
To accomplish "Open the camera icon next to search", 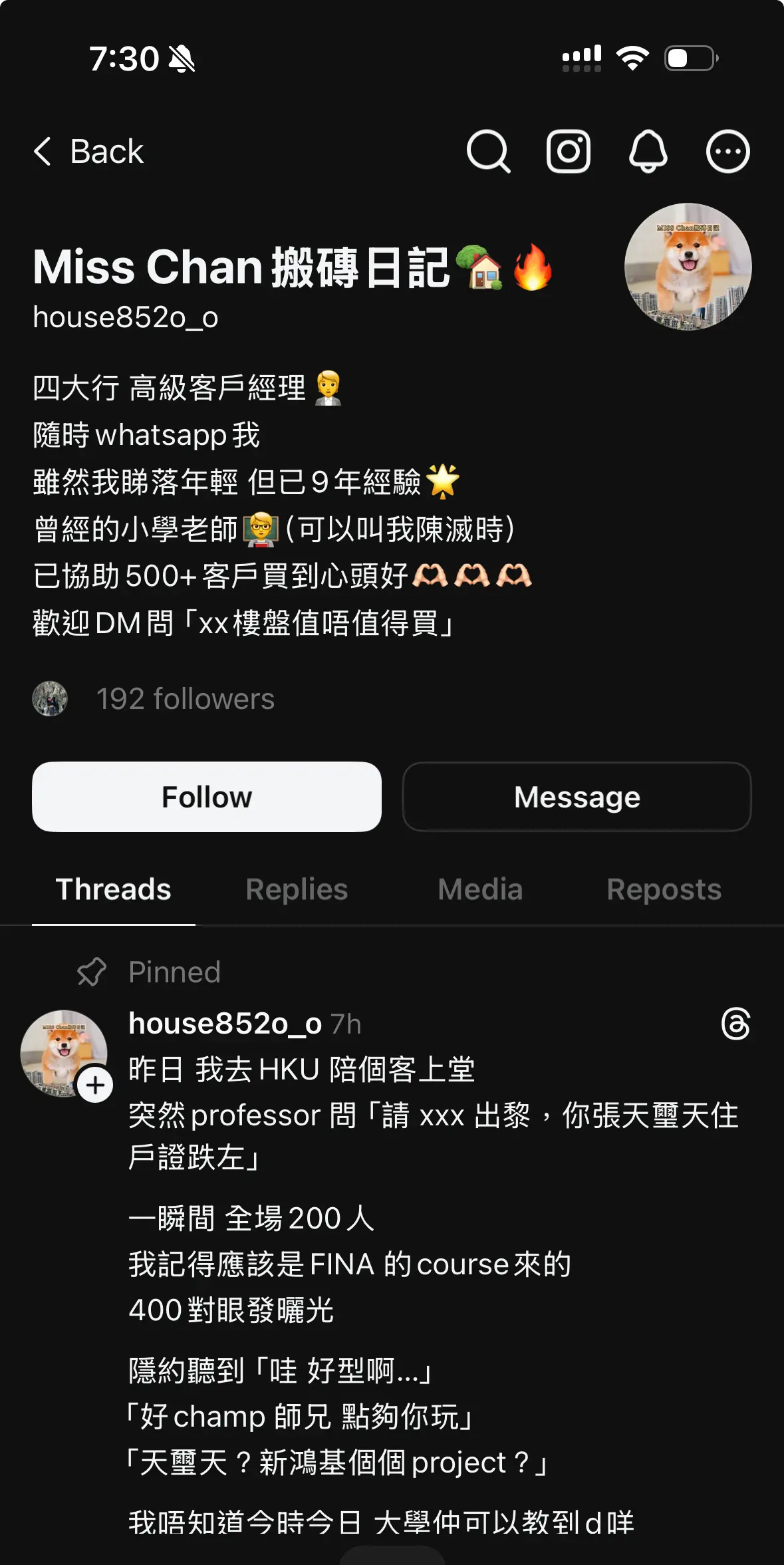I will click(569, 151).
